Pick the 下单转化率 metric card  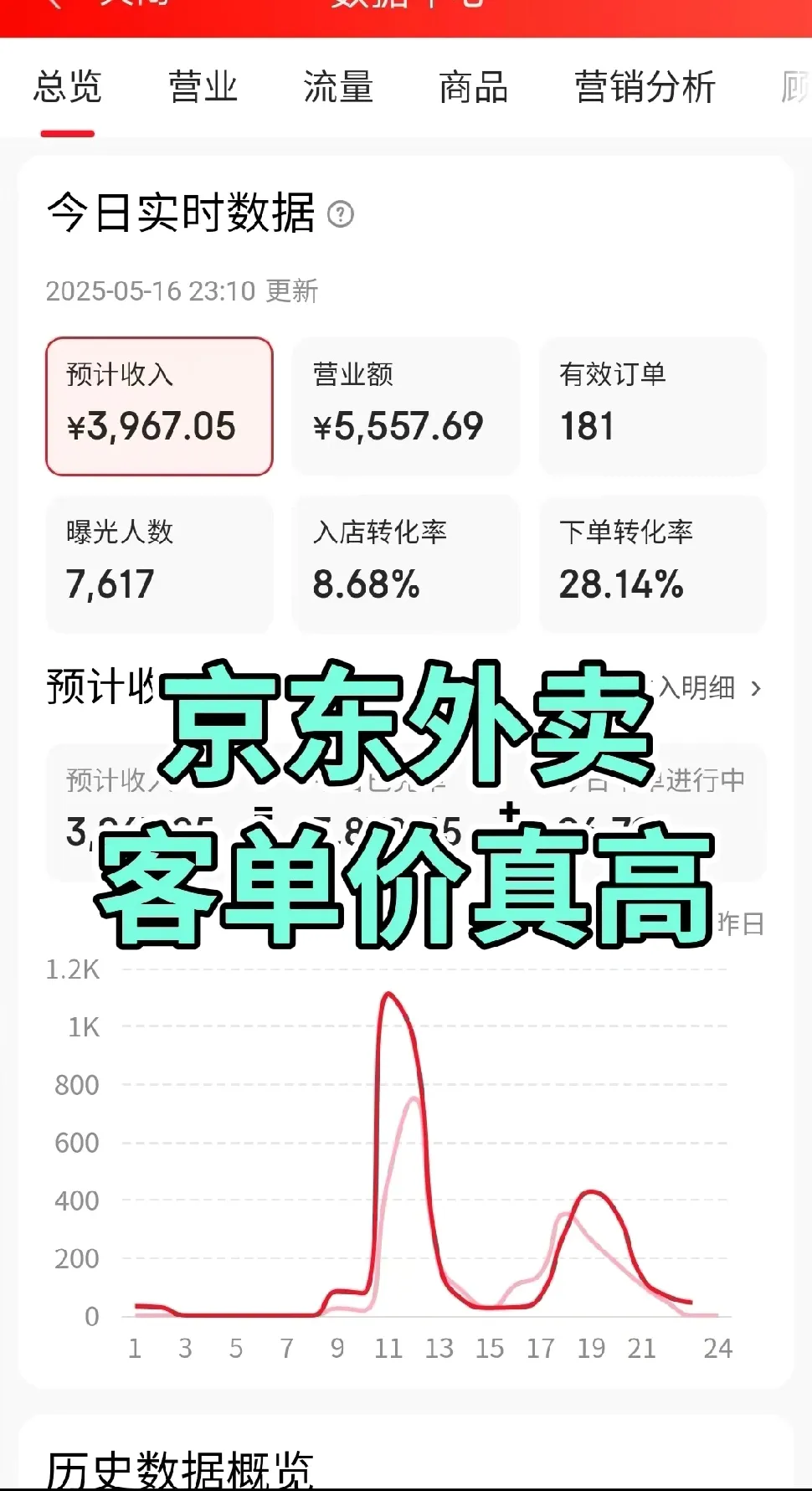[x=653, y=563]
